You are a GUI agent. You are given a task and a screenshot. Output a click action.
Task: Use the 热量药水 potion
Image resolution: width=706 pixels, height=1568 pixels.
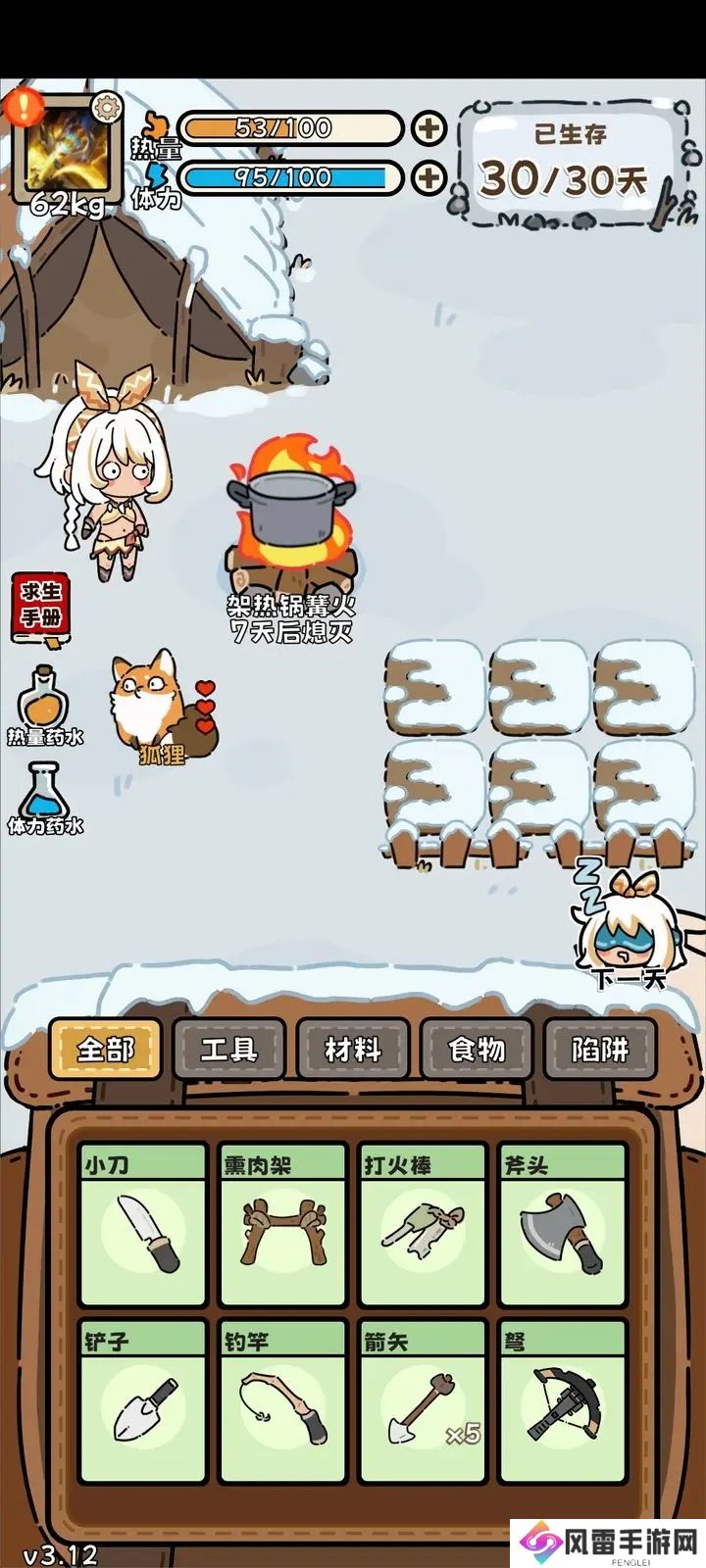point(45,707)
